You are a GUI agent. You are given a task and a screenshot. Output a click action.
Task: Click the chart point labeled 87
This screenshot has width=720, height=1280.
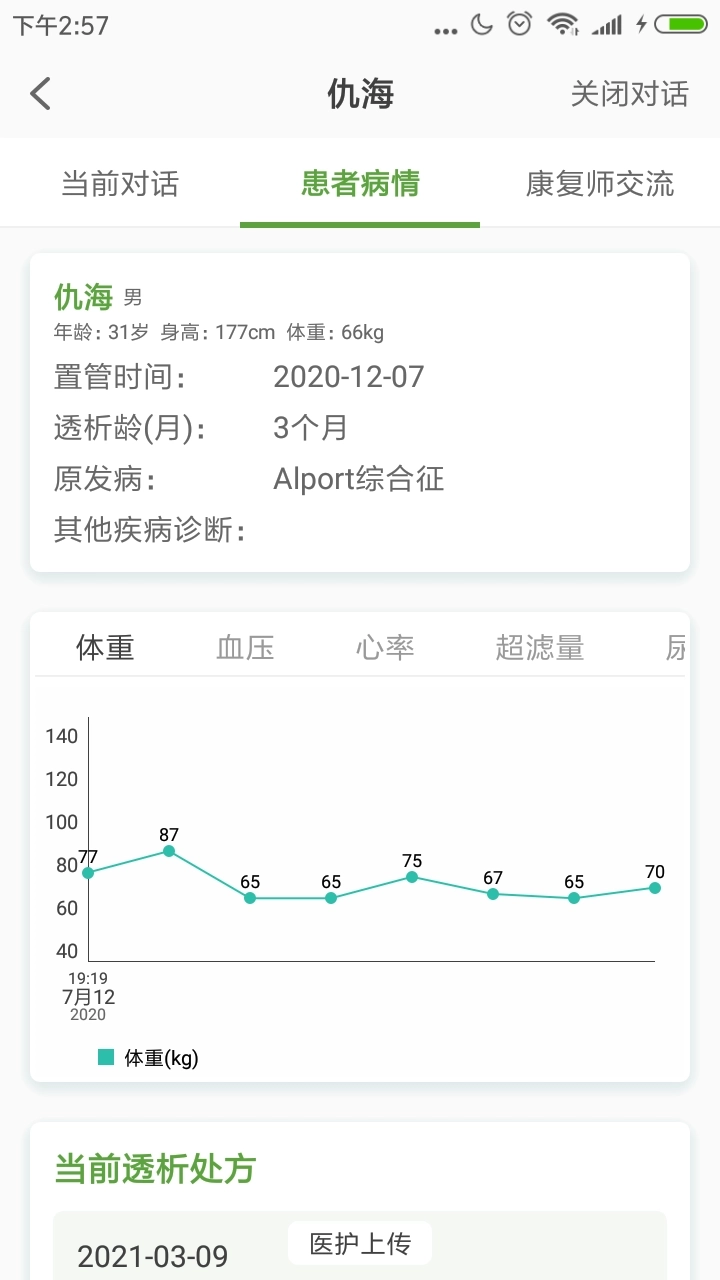(x=167, y=851)
